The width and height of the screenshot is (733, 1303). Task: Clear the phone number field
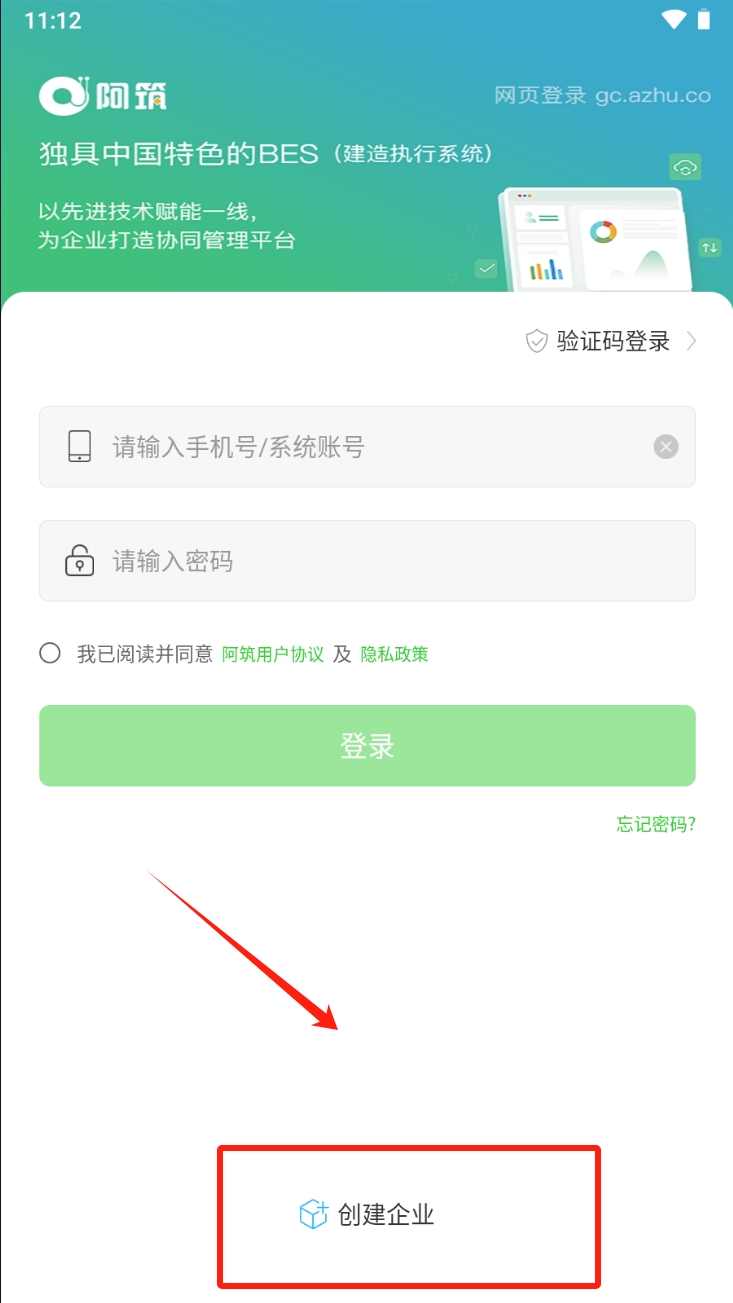click(x=666, y=447)
